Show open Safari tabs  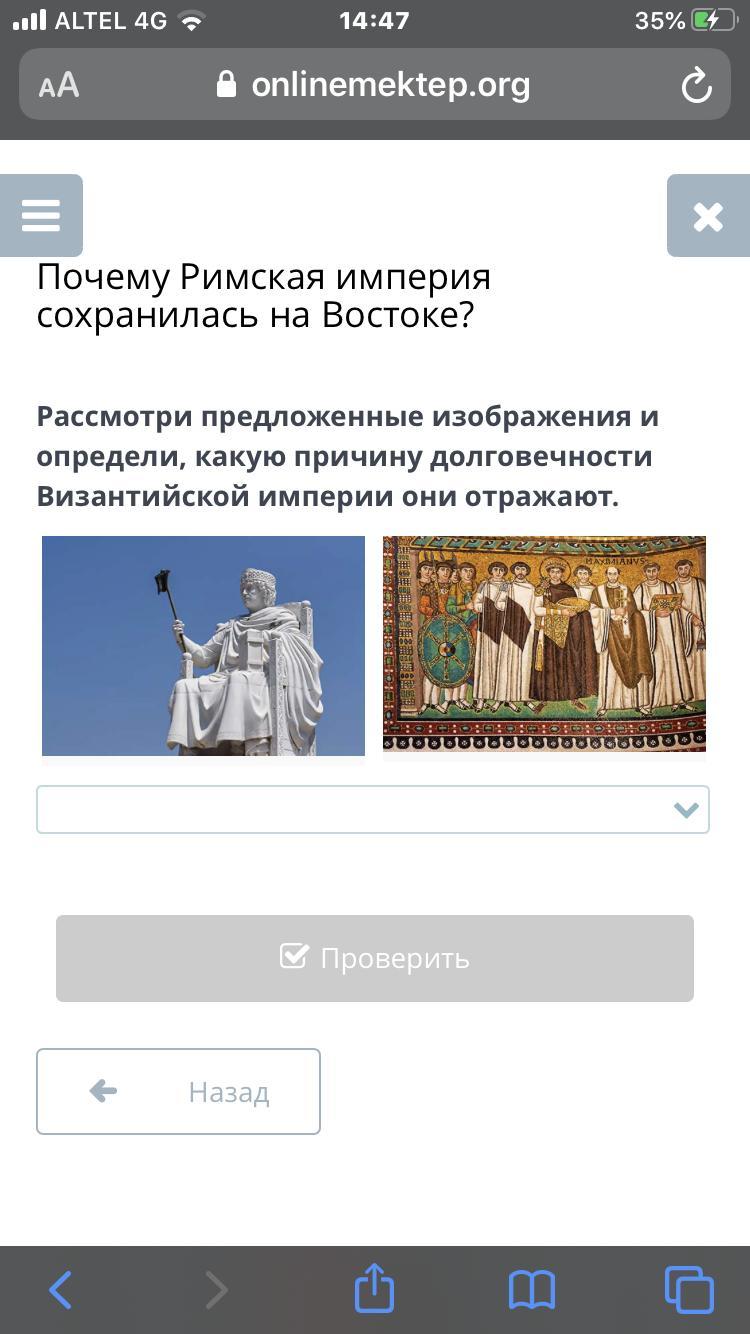(689, 1290)
